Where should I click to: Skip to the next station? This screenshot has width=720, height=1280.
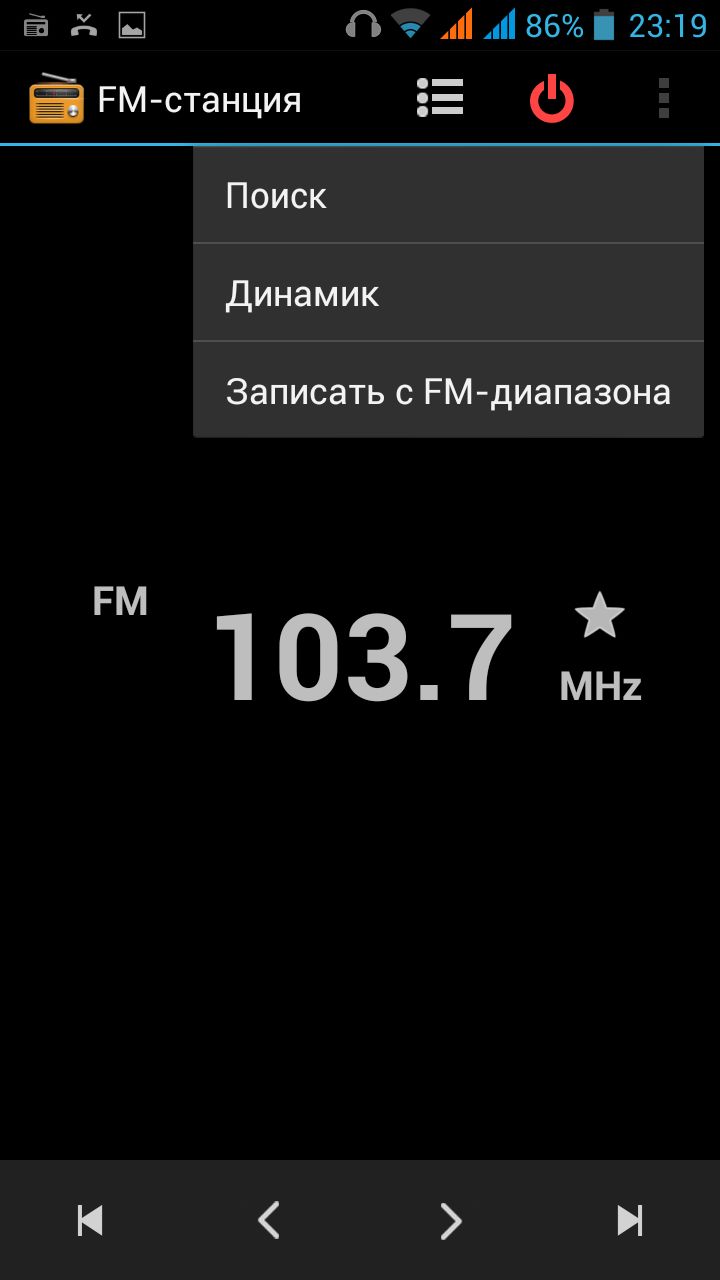click(630, 1220)
